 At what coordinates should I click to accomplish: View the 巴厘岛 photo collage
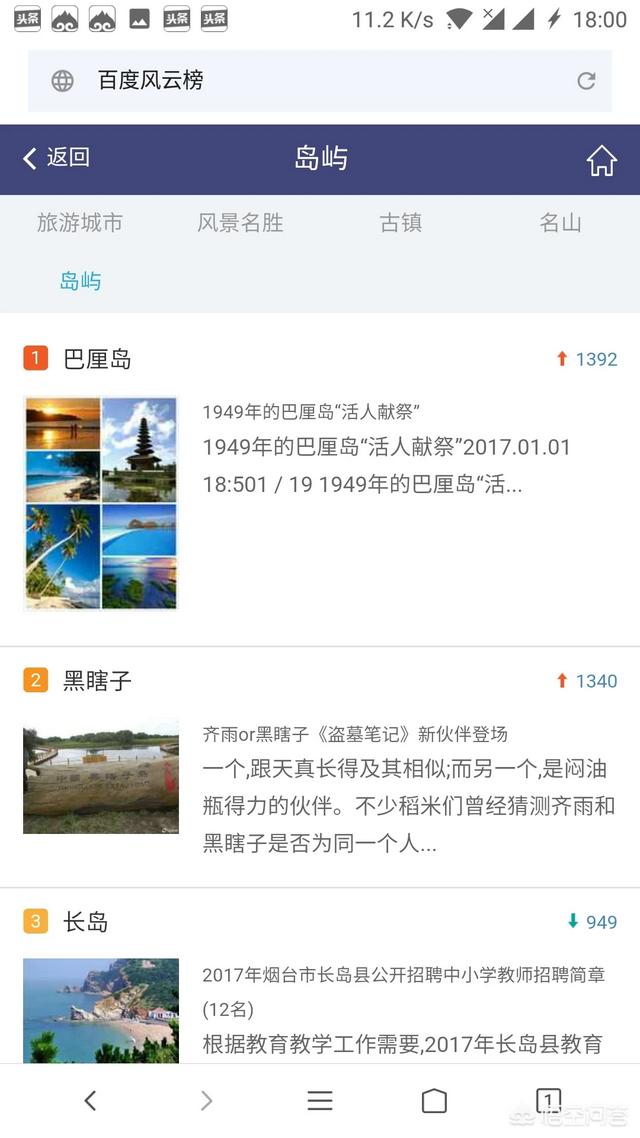point(100,502)
